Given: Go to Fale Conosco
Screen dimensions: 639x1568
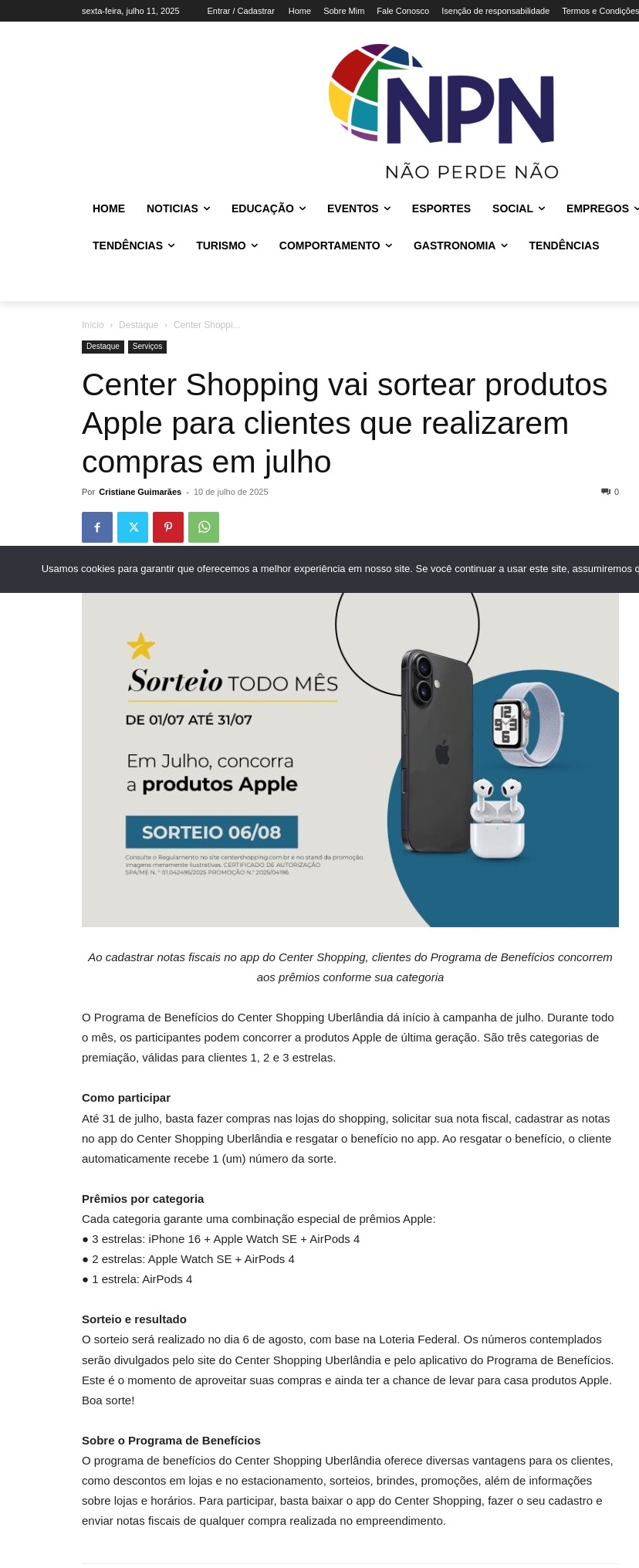Looking at the screenshot, I should [x=403, y=11].
